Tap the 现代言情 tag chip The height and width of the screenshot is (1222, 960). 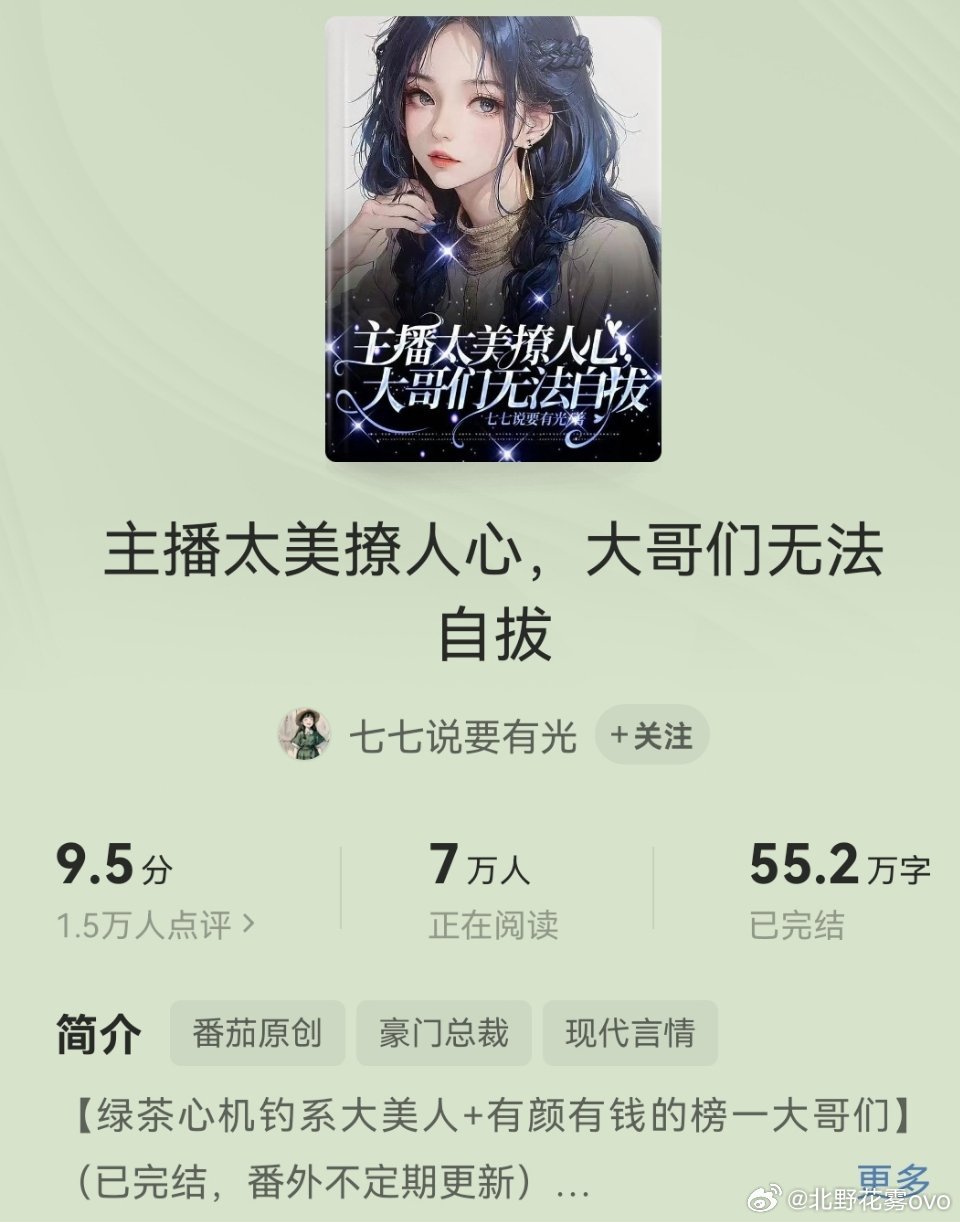click(x=630, y=1033)
